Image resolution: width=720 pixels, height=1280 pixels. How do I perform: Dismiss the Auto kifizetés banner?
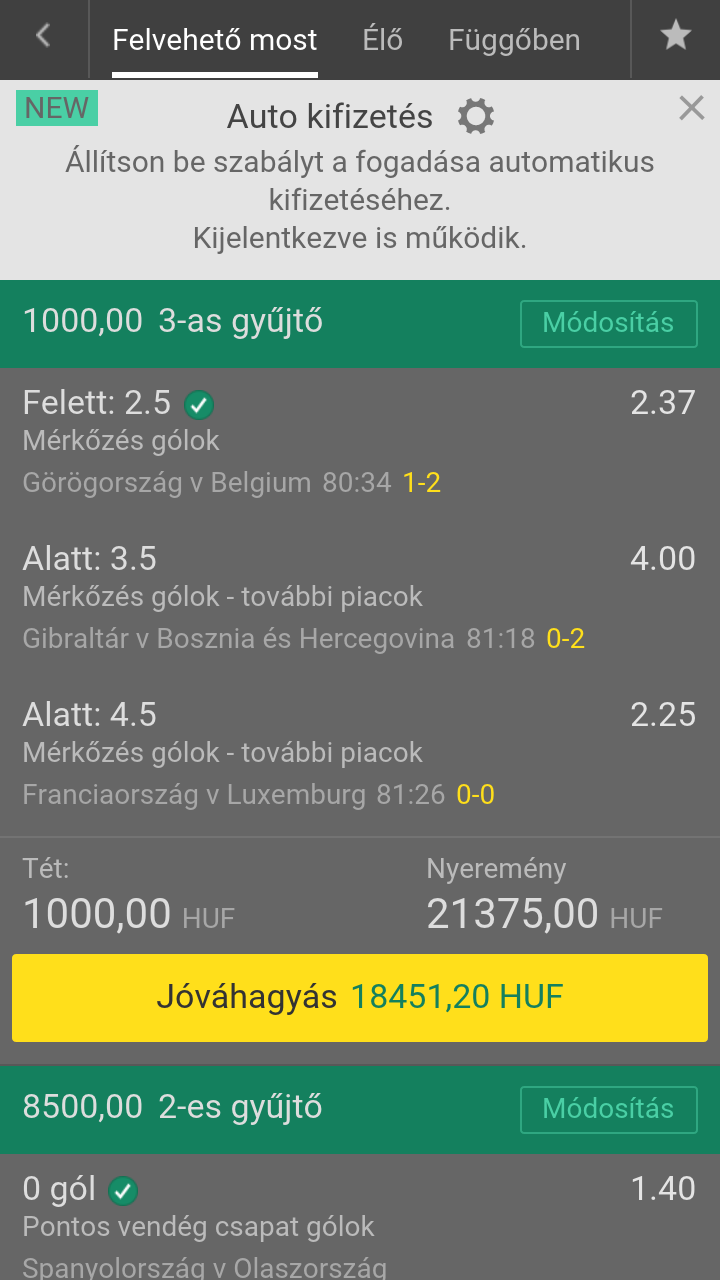click(692, 108)
